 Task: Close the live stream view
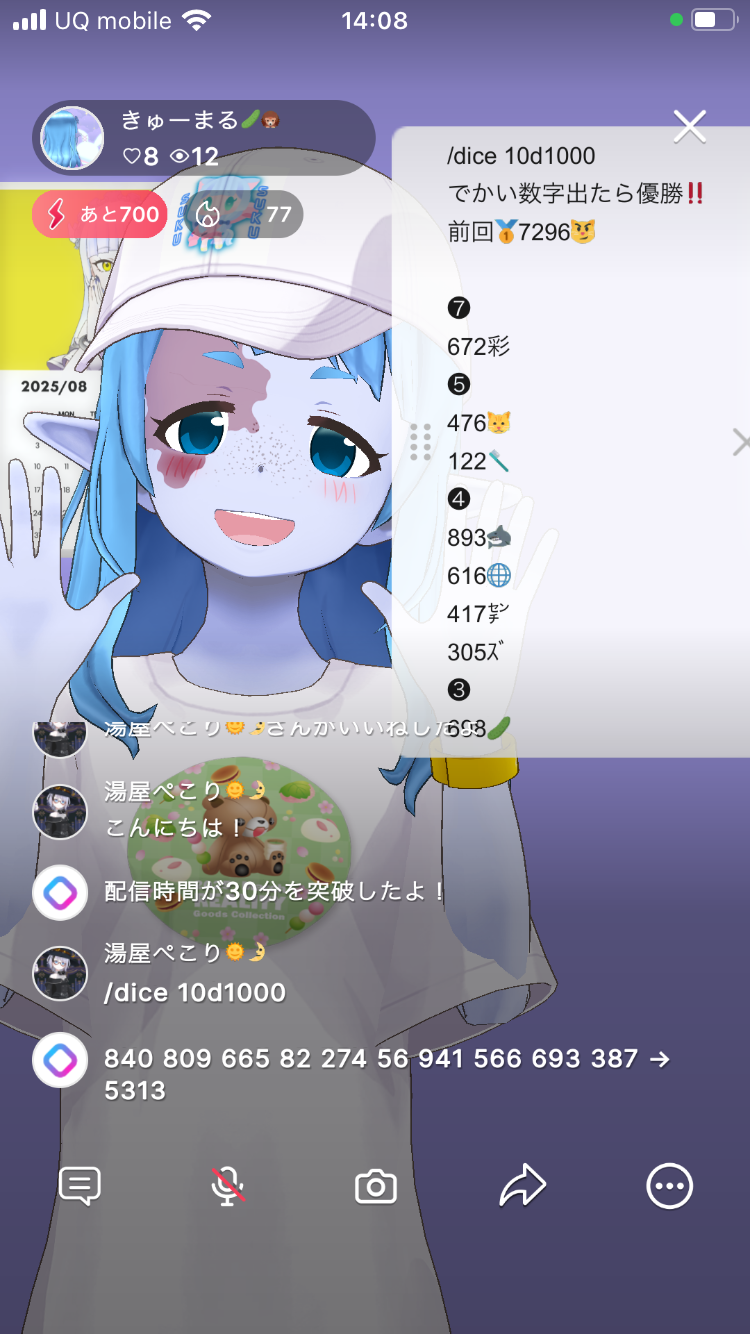point(690,127)
